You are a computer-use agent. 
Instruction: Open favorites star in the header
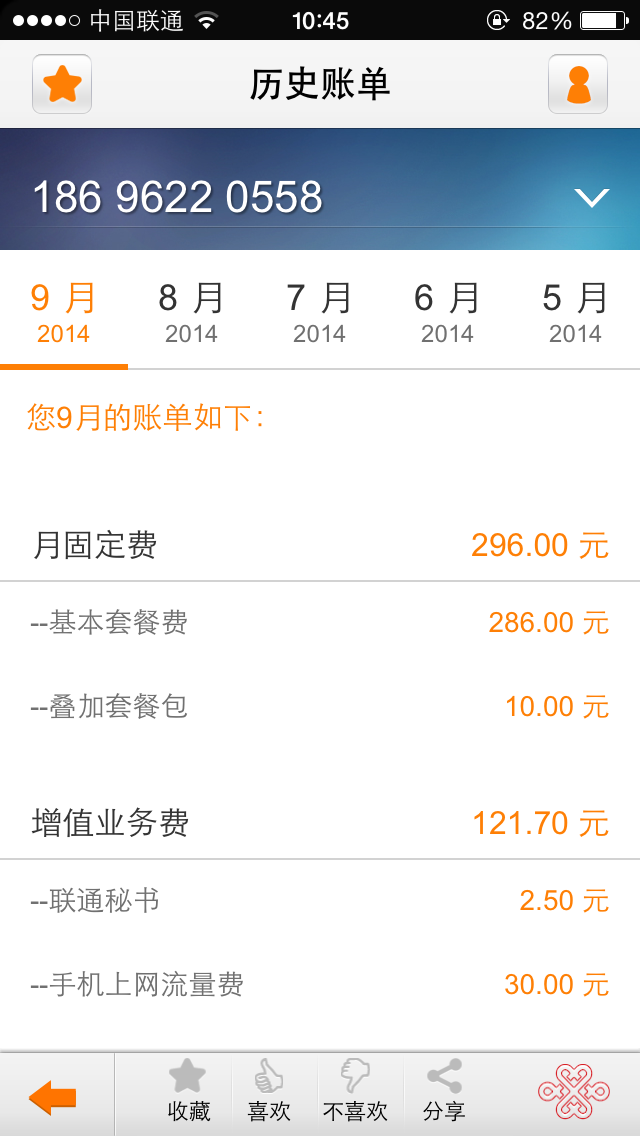(x=62, y=84)
